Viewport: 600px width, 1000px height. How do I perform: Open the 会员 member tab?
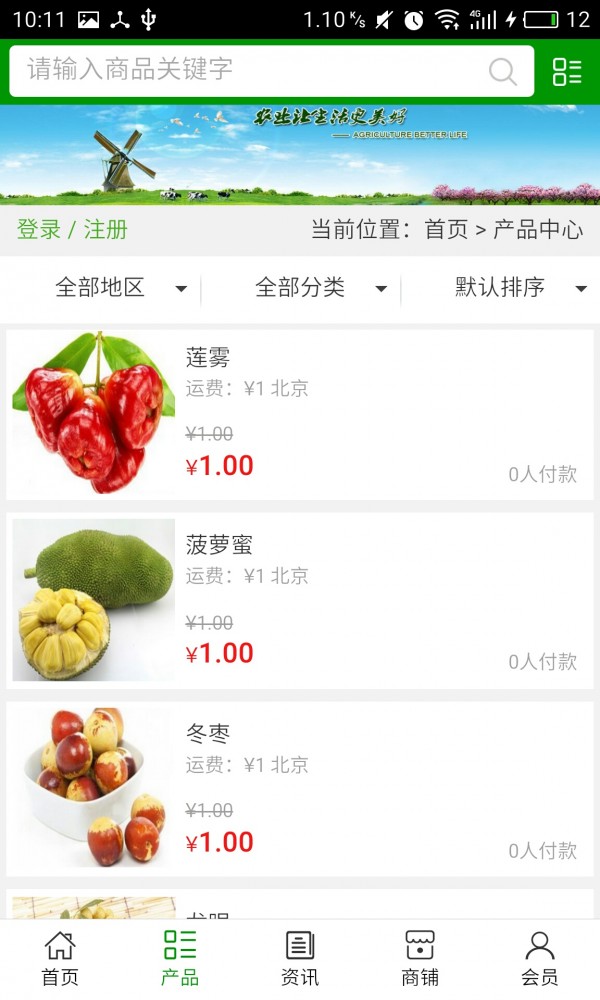click(540, 958)
